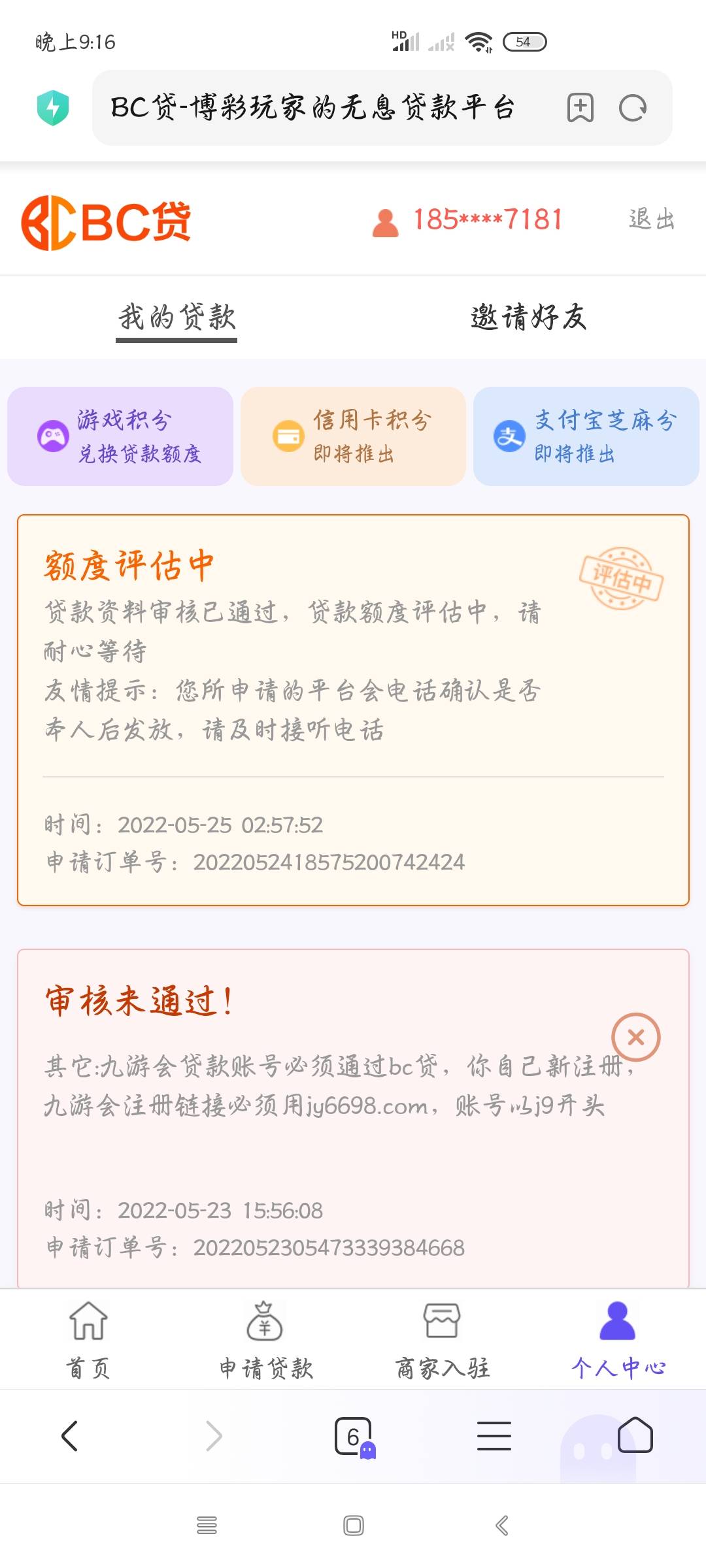
Task: Open 商家入驻 in bottom navigation
Action: [x=442, y=1341]
